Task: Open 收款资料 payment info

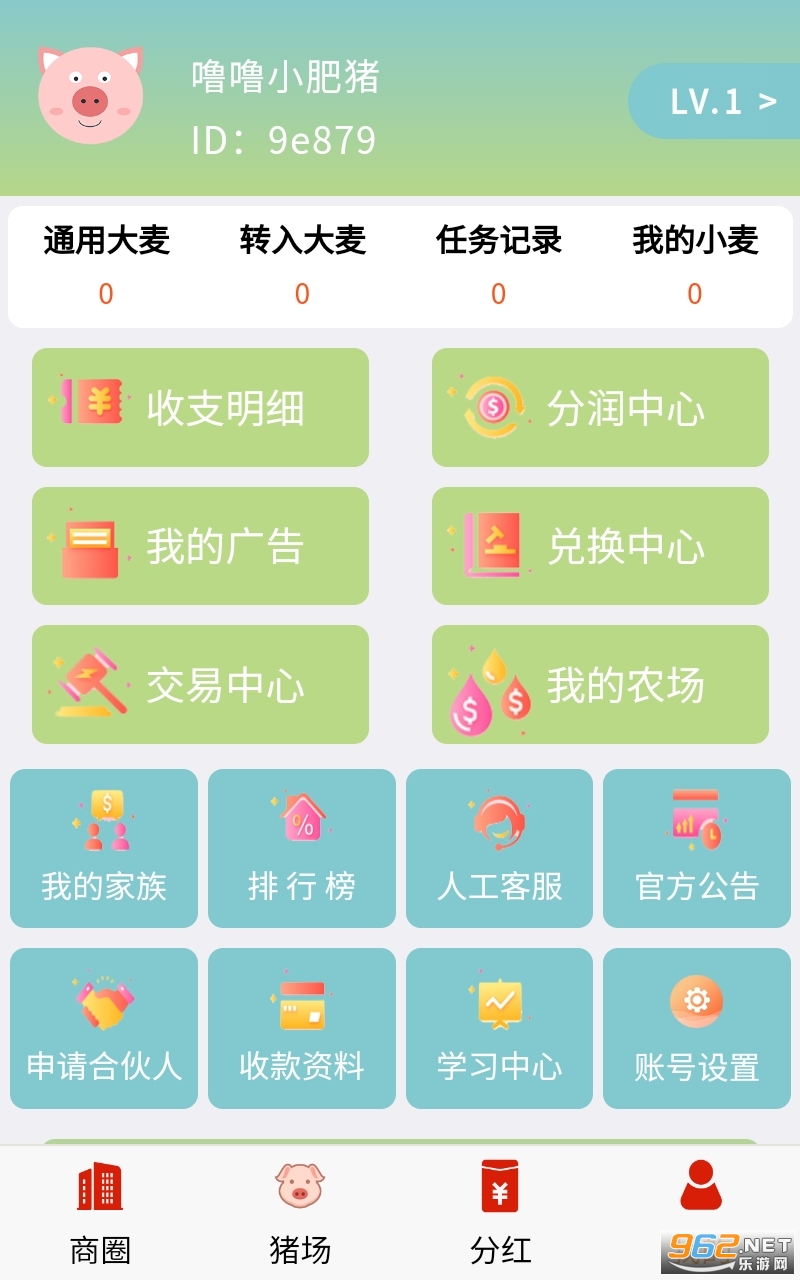Action: click(302, 1028)
